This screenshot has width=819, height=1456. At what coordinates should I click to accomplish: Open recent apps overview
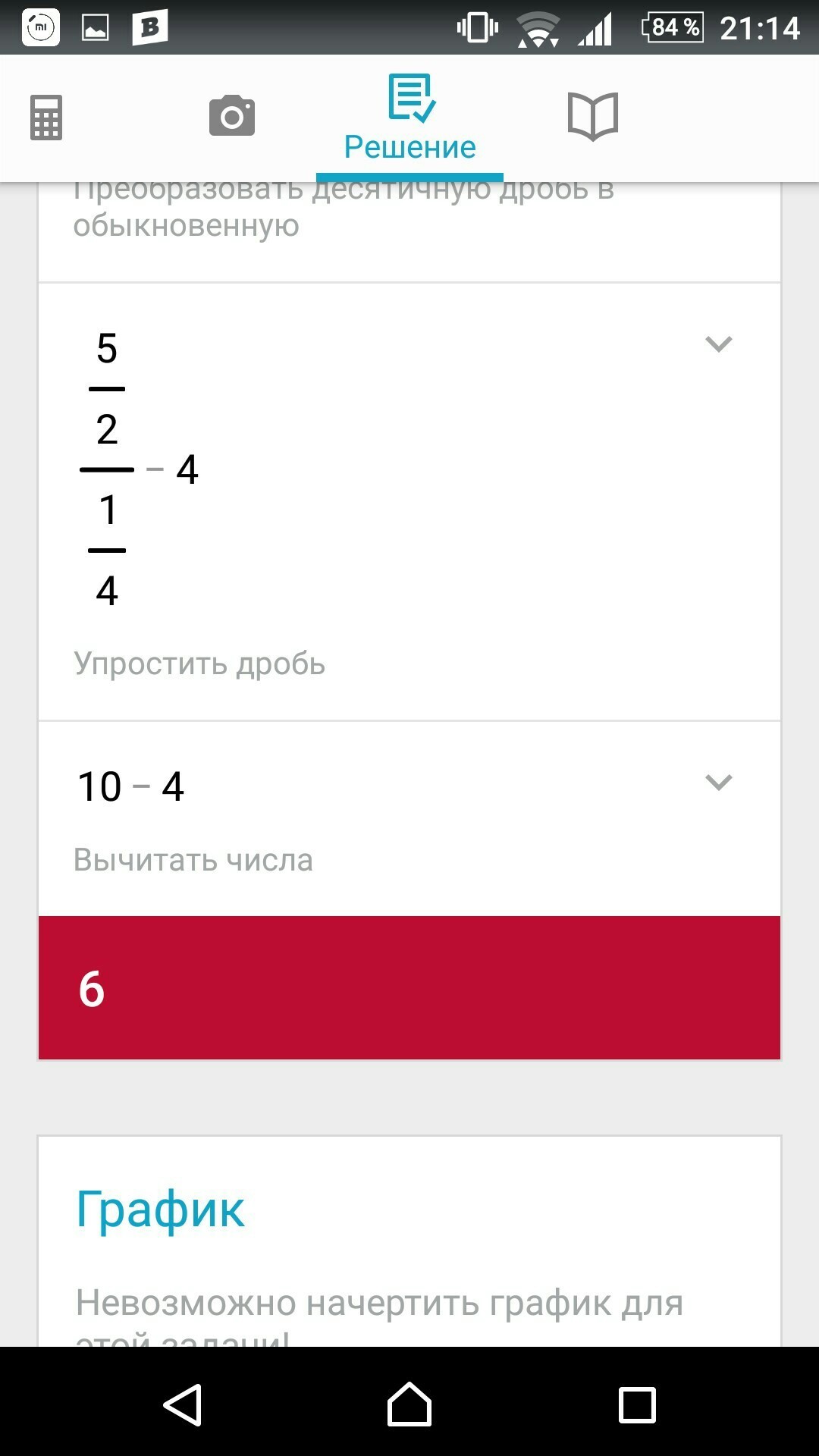637,1405
